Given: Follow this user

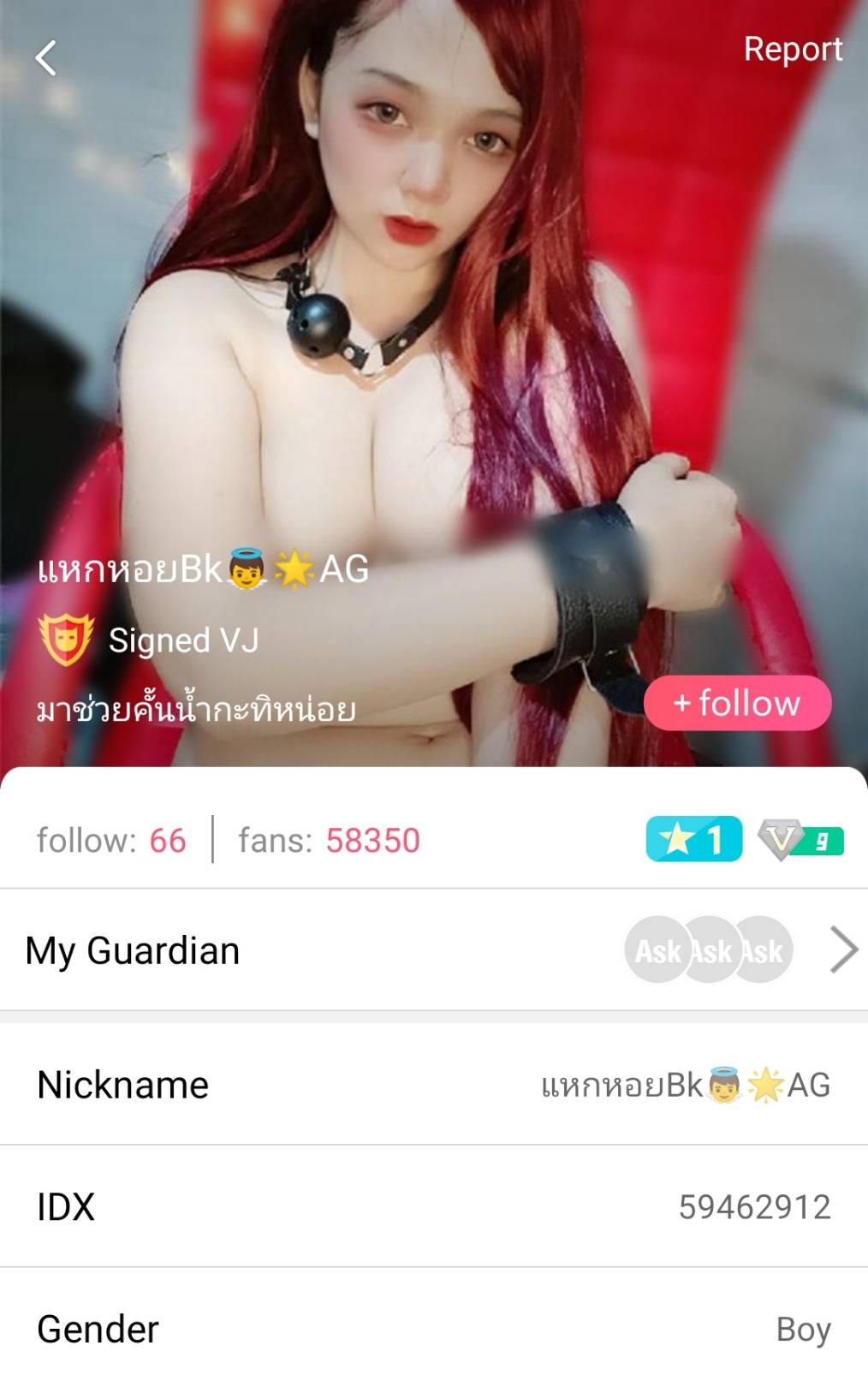Looking at the screenshot, I should (x=737, y=703).
